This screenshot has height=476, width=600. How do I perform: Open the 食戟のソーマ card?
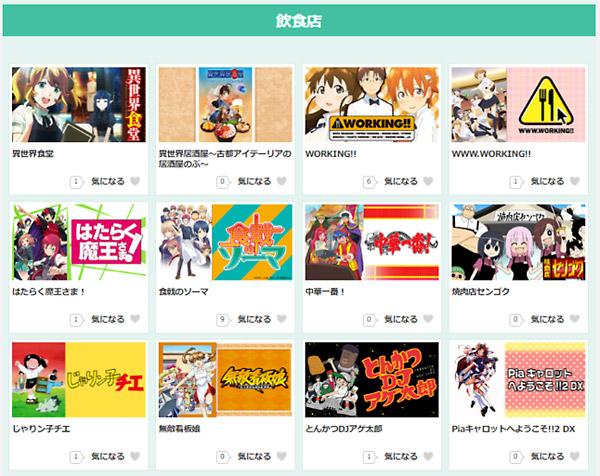point(224,243)
